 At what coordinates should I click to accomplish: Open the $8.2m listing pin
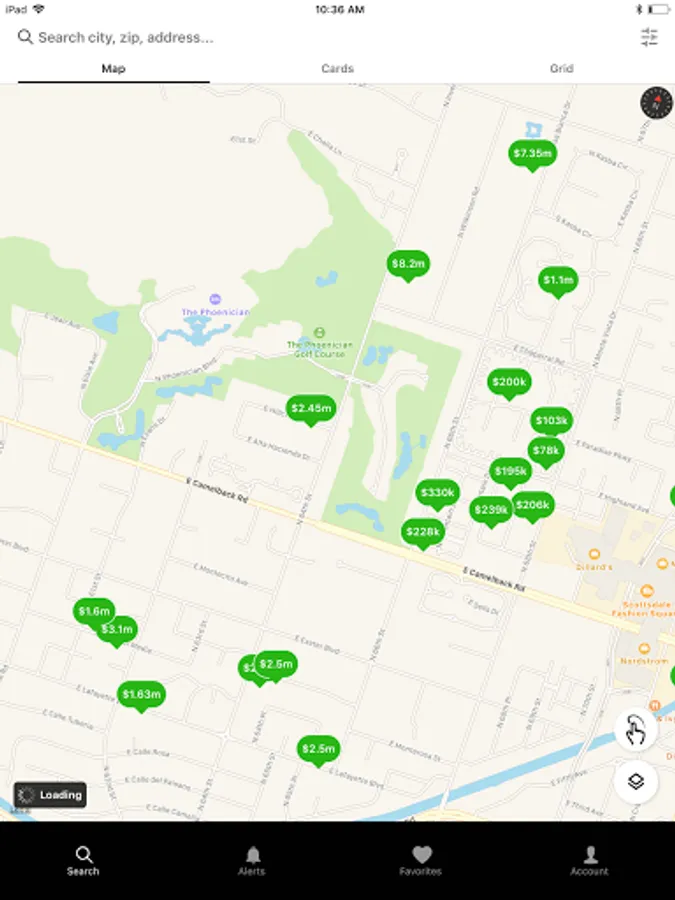(x=408, y=263)
